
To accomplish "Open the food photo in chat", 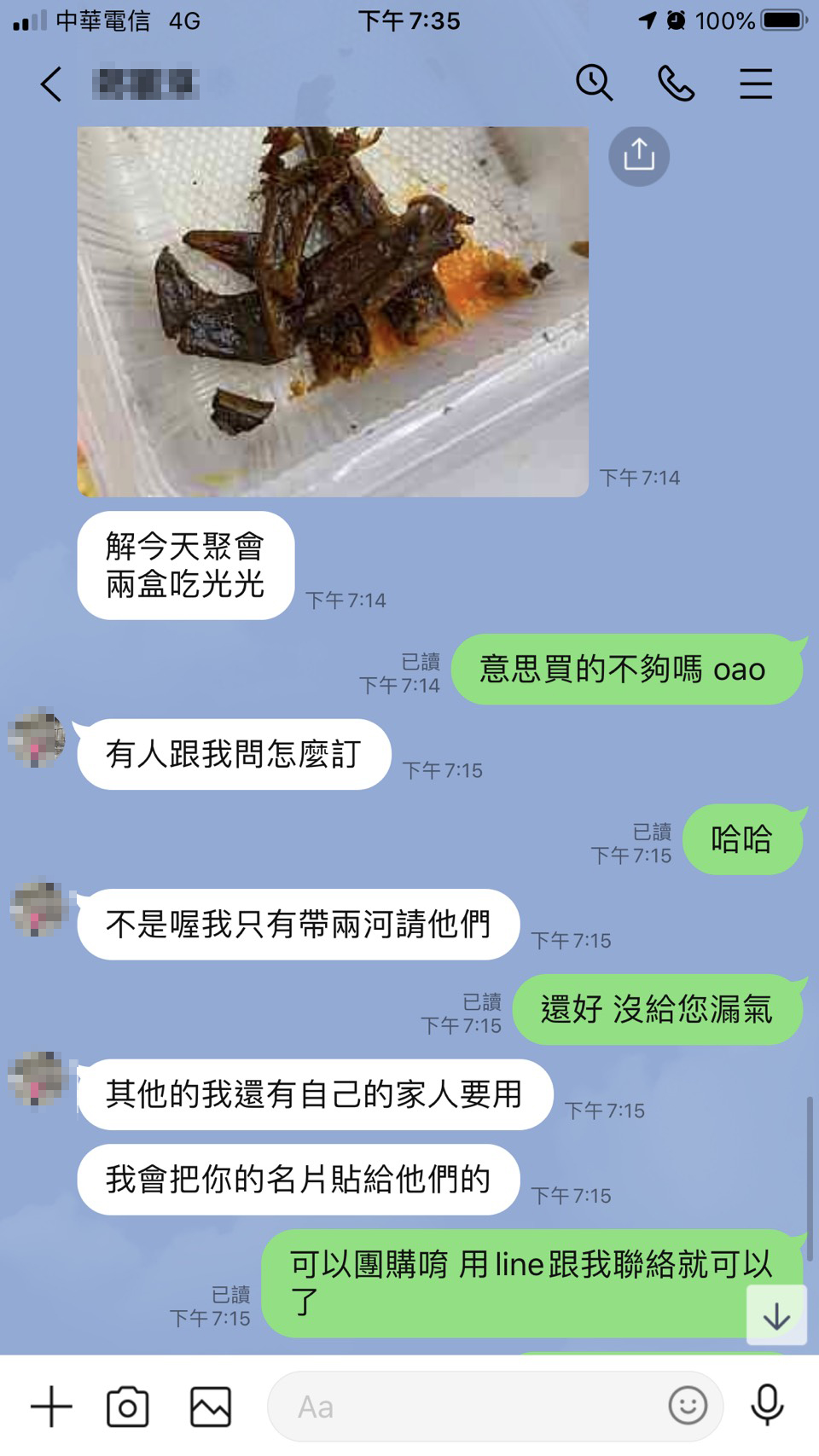I will click(x=333, y=311).
